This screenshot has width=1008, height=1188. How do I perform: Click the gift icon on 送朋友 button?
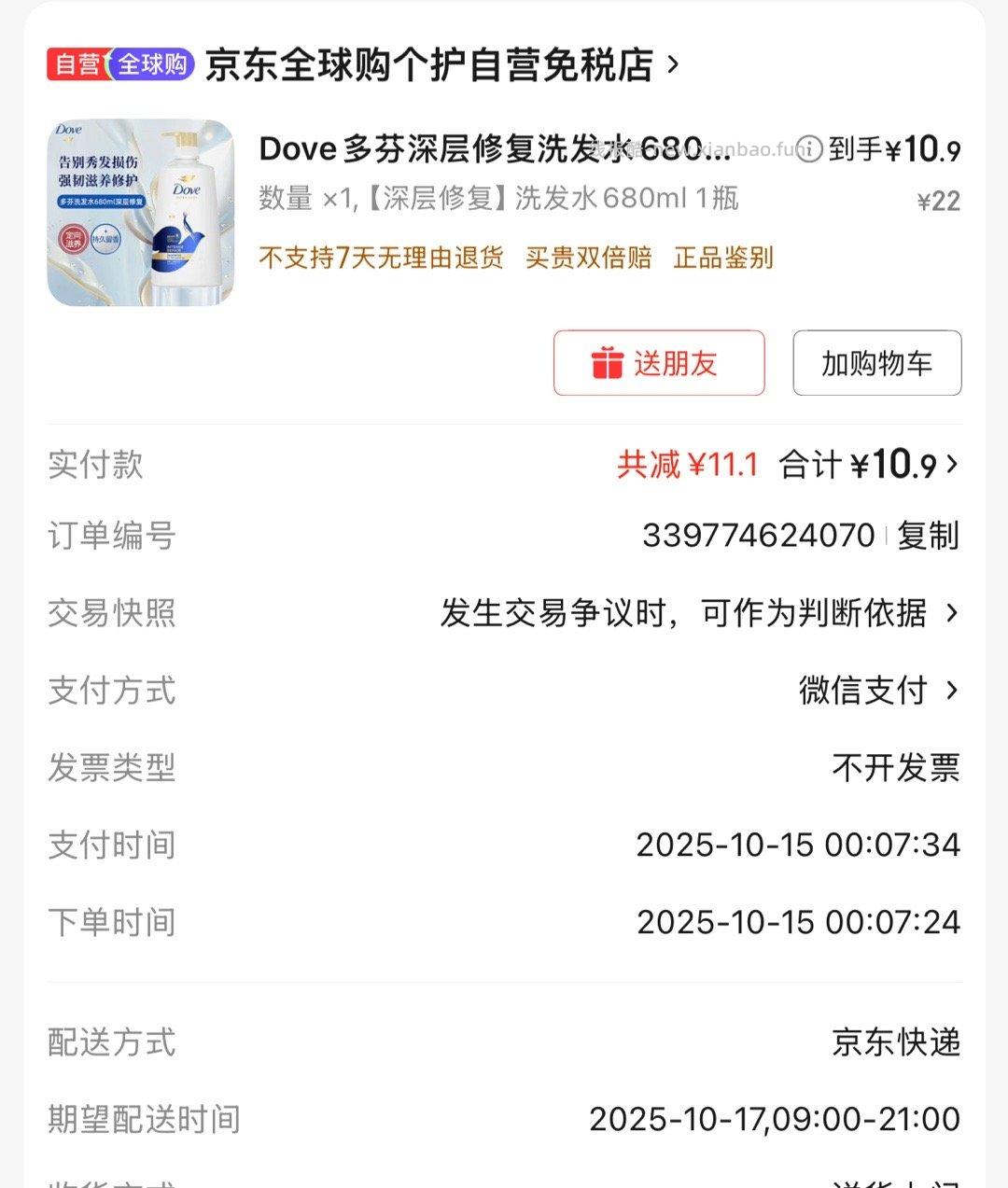point(607,364)
